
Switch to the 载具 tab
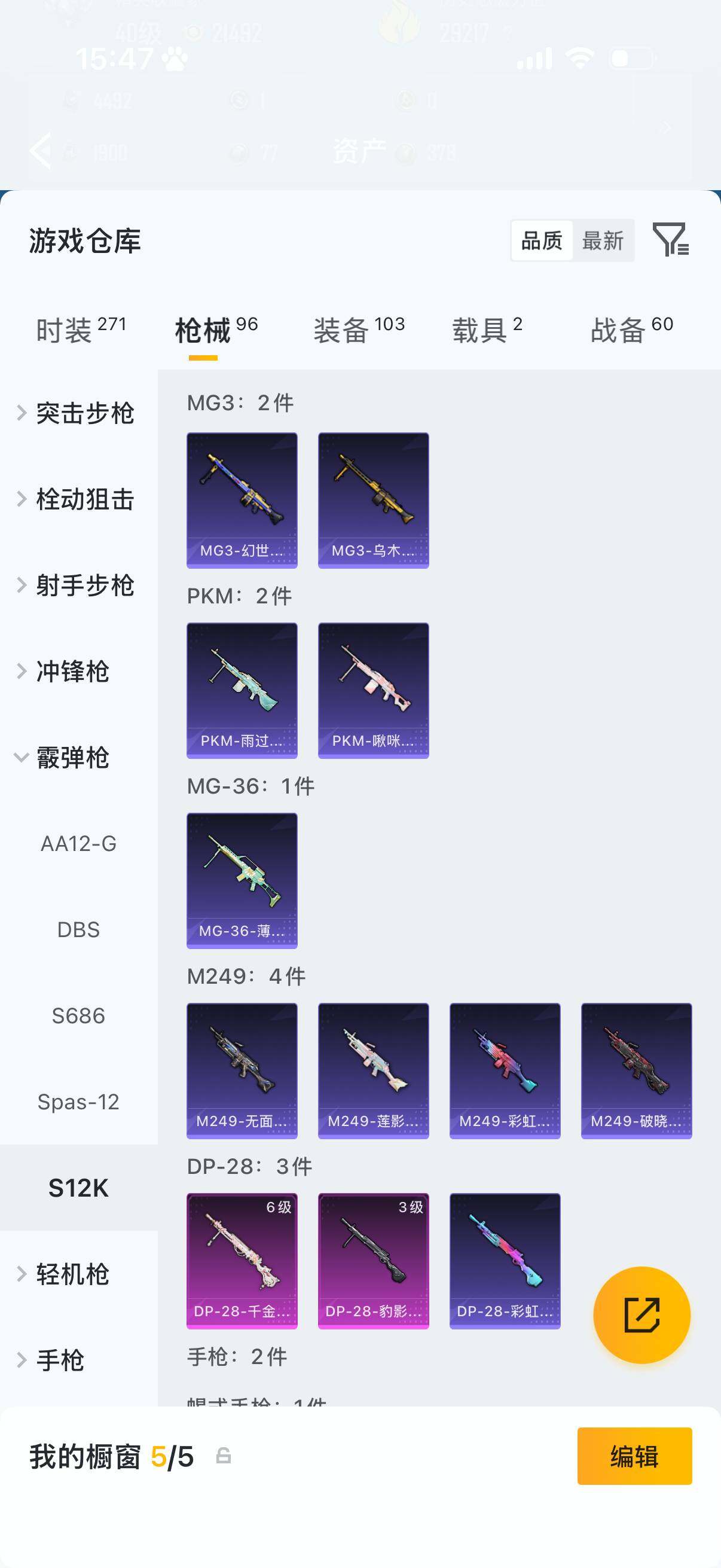point(487,330)
